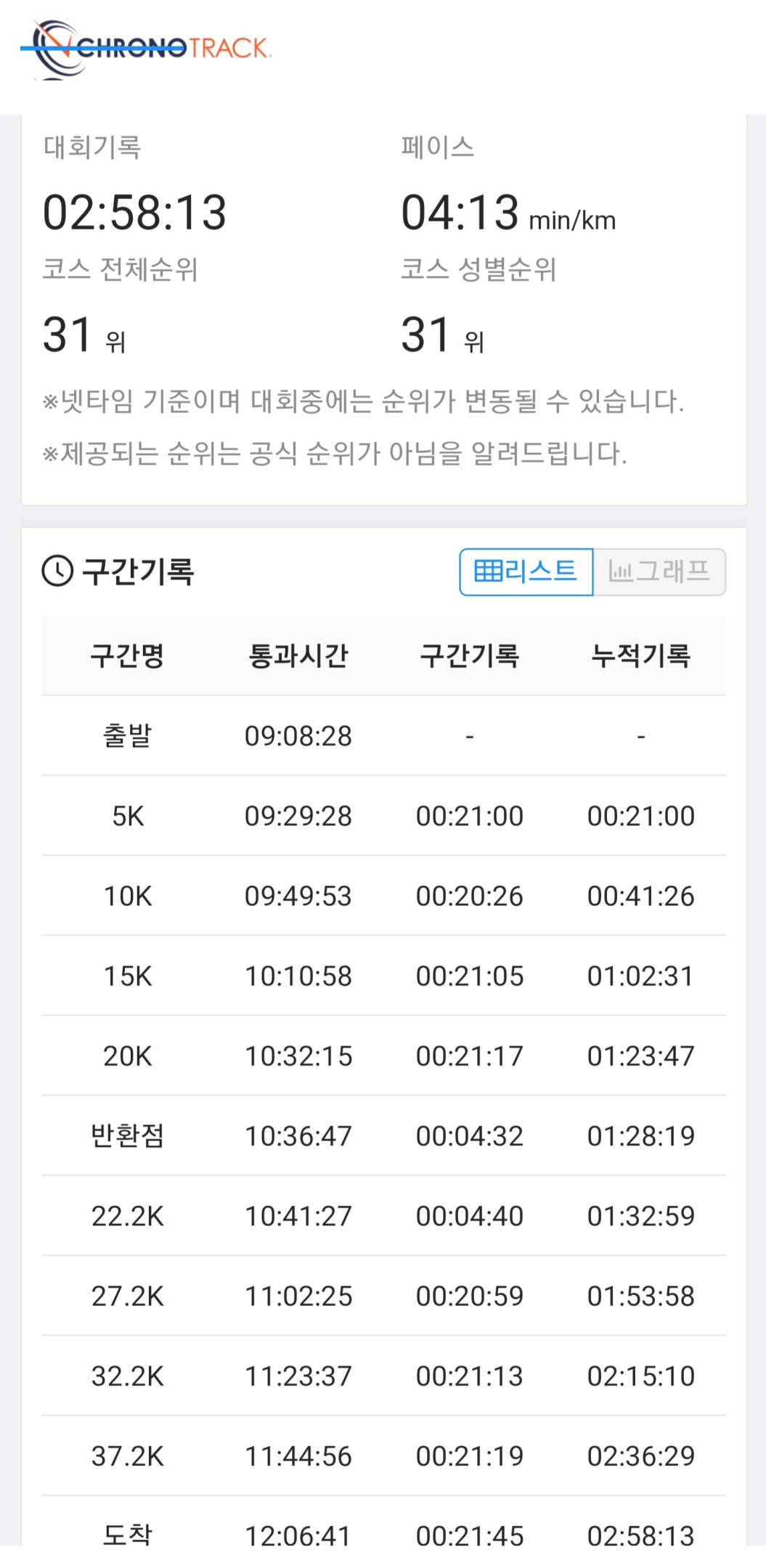The image size is (766, 1568).
Task: Click the clock icon beside 구간기록
Action: click(x=57, y=572)
